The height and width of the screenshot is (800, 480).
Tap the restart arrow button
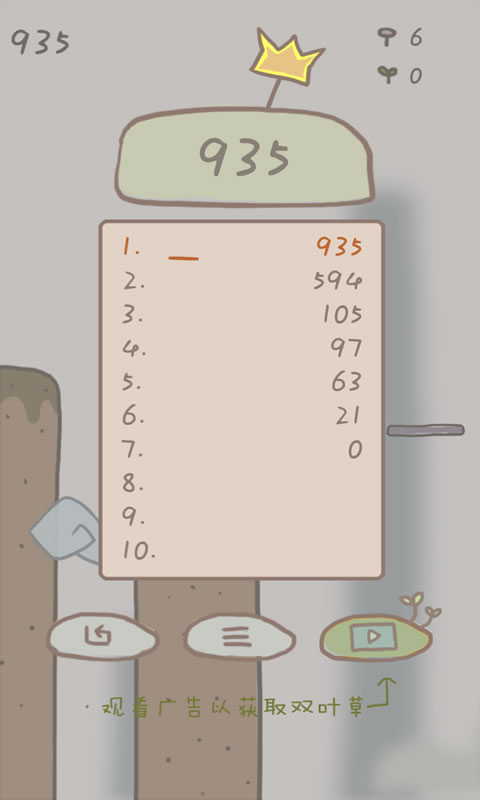[103, 636]
